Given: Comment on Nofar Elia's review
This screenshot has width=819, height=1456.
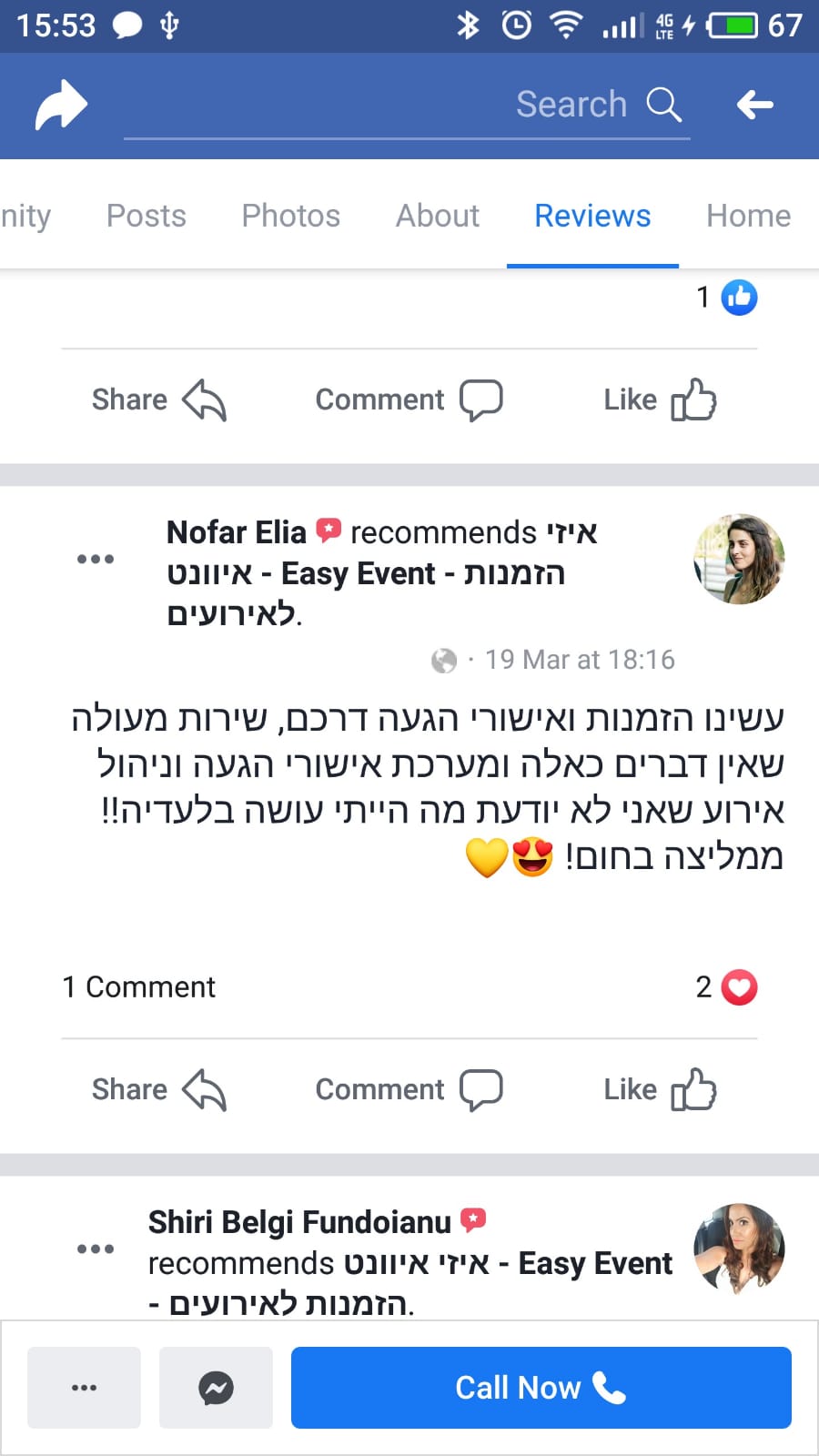Looking at the screenshot, I should 409,1089.
